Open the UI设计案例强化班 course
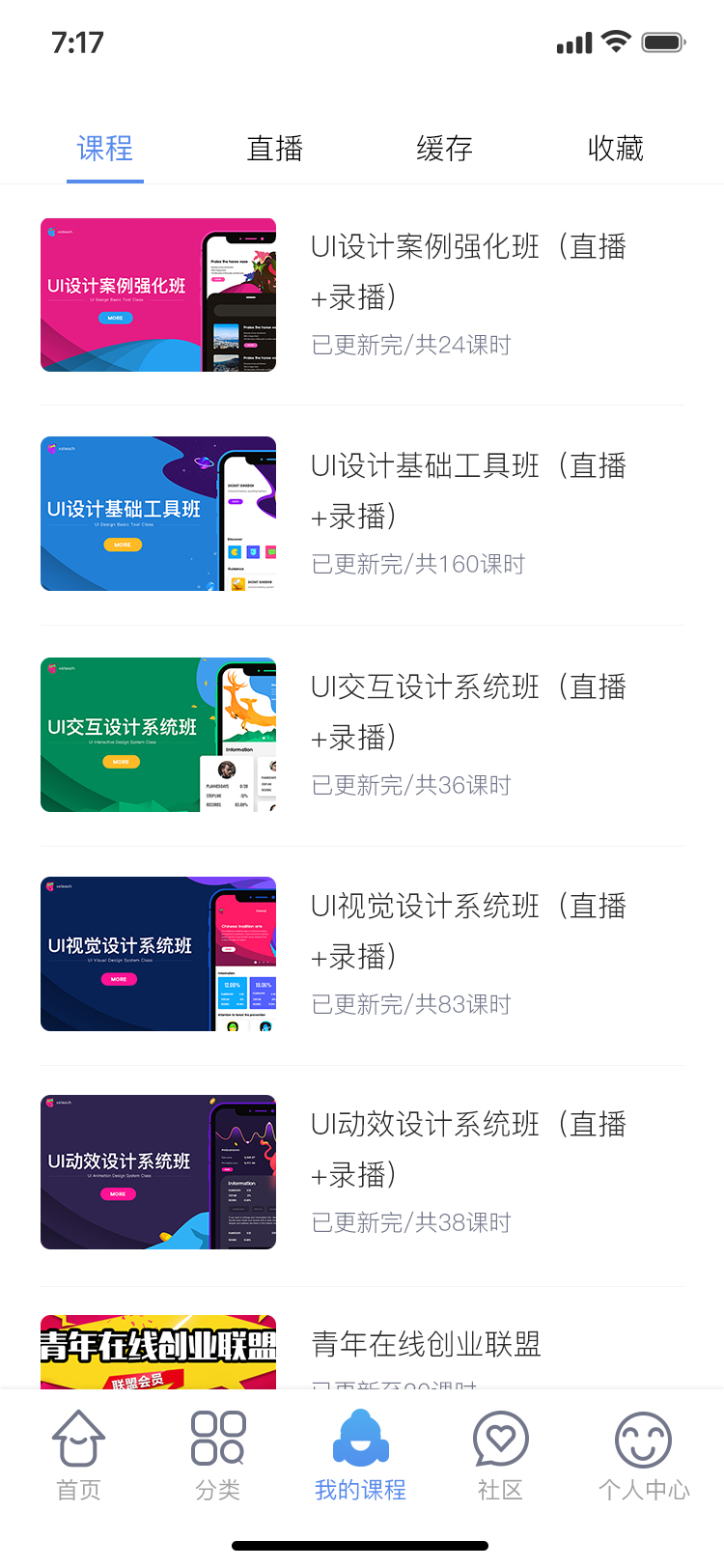Image resolution: width=724 pixels, height=1568 pixels. pyautogui.click(x=362, y=295)
